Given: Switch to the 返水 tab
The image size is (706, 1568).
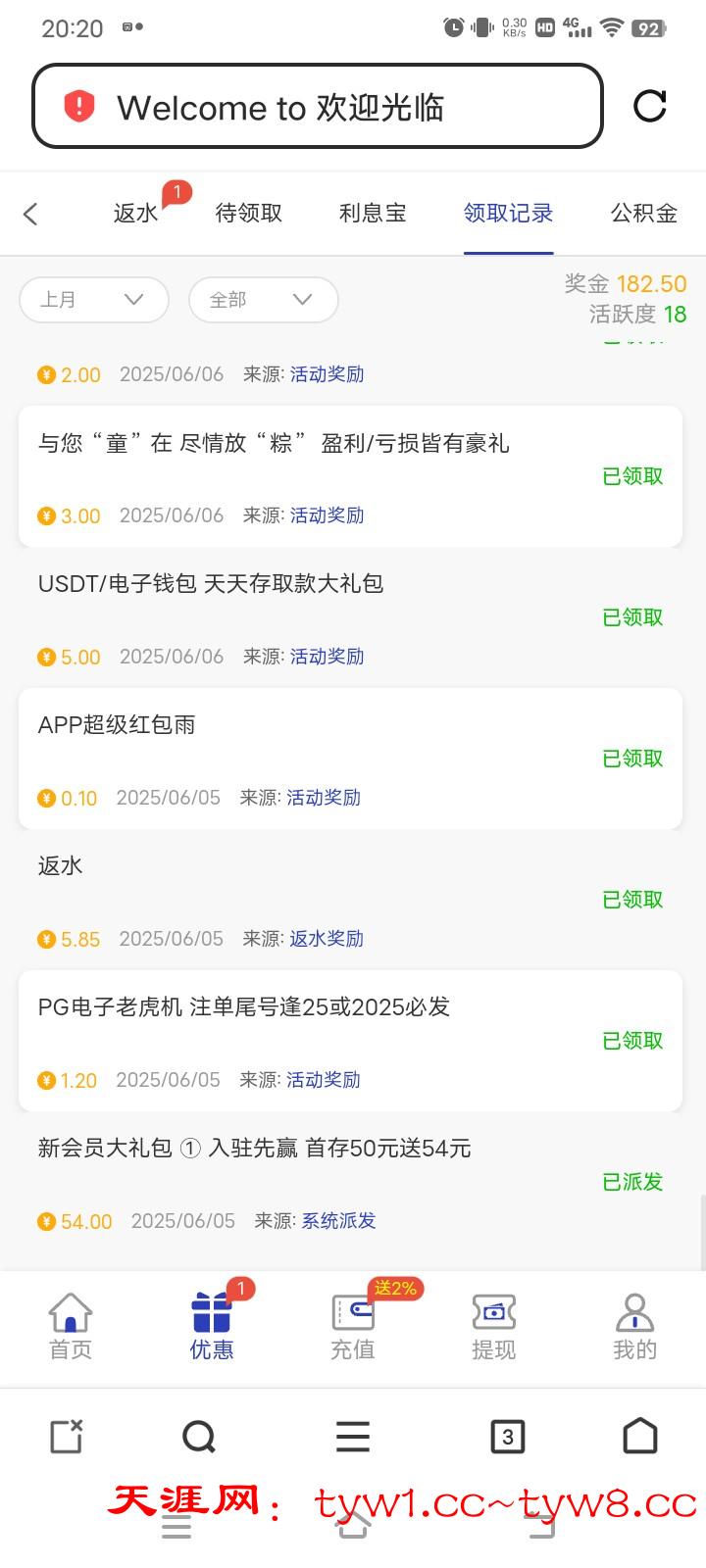Looking at the screenshot, I should 136,213.
